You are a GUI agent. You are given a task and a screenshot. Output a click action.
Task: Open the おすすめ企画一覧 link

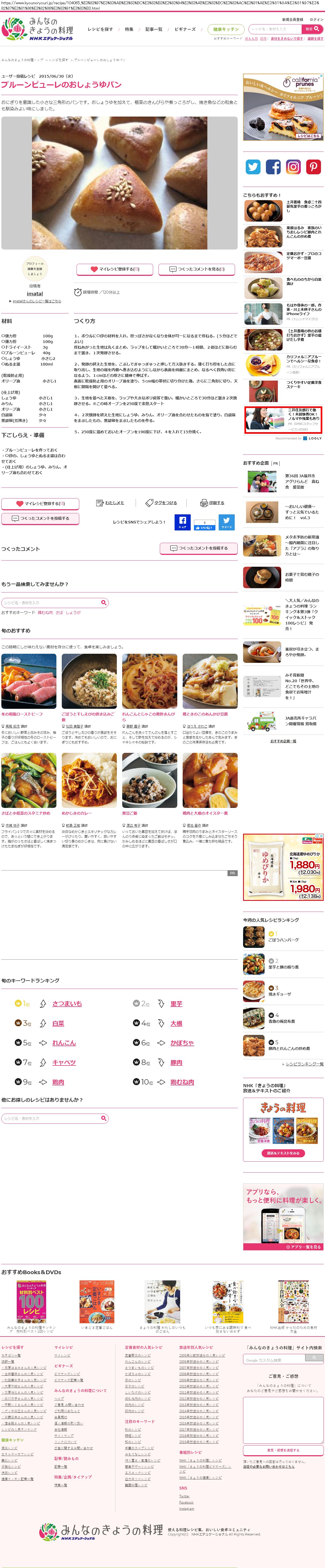tap(283, 741)
